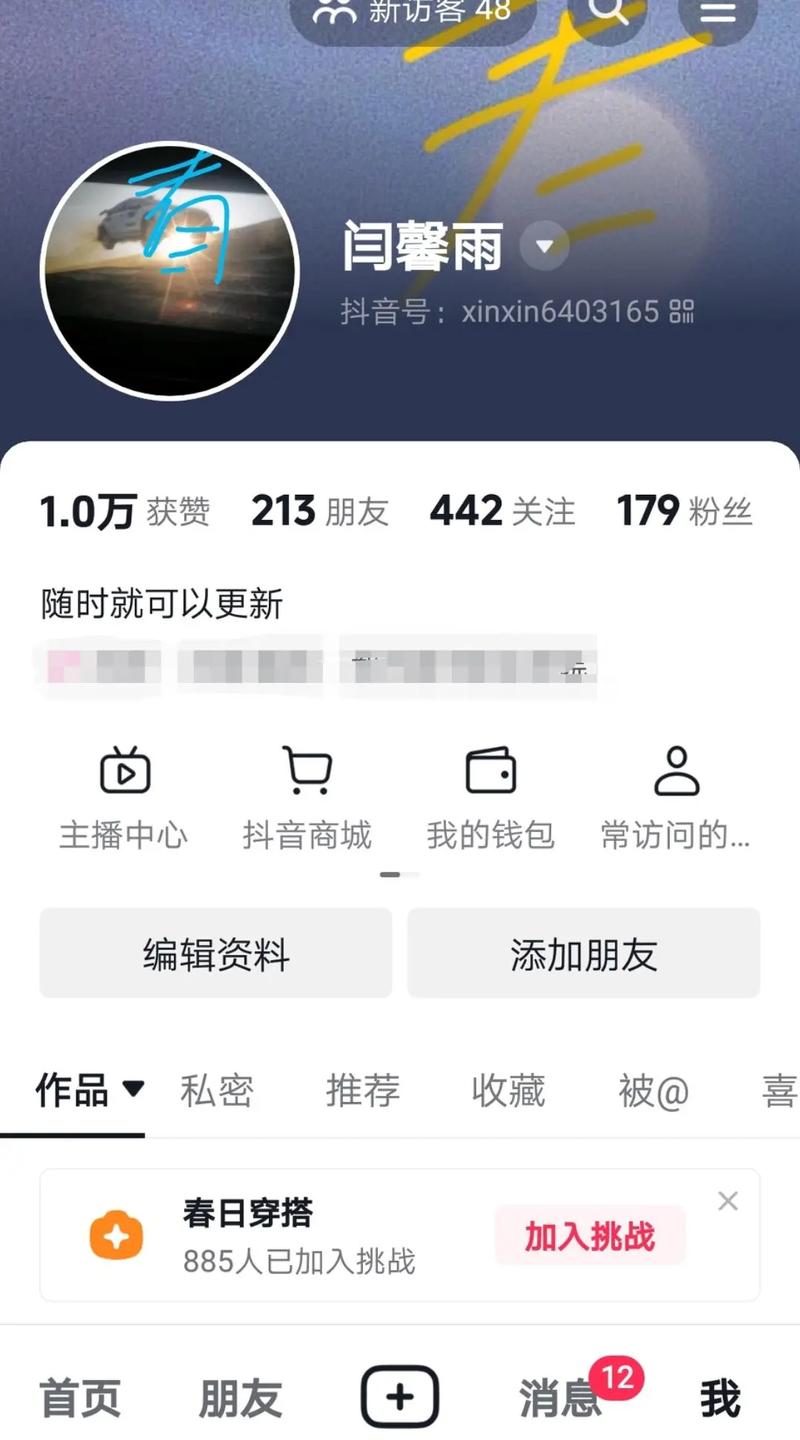The image size is (800, 1440).
Task: Open the new visitors list
Action: (412, 14)
